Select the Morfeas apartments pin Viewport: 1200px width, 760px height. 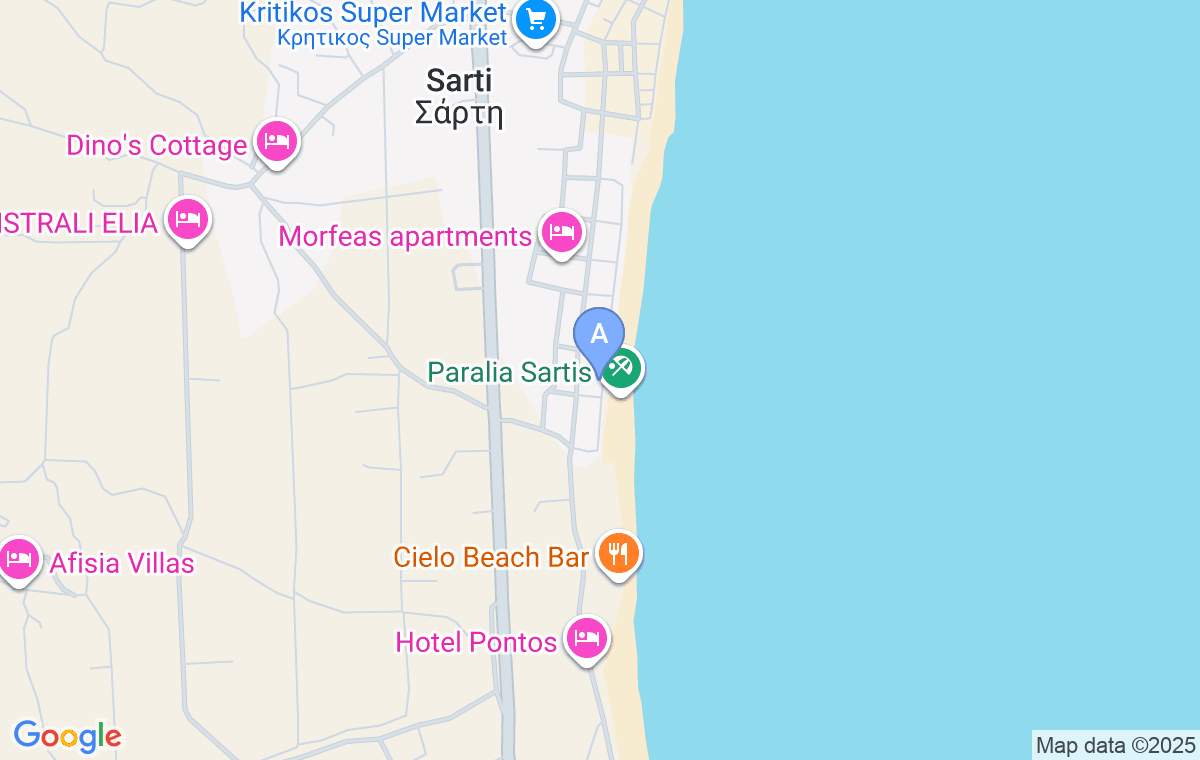[562, 233]
